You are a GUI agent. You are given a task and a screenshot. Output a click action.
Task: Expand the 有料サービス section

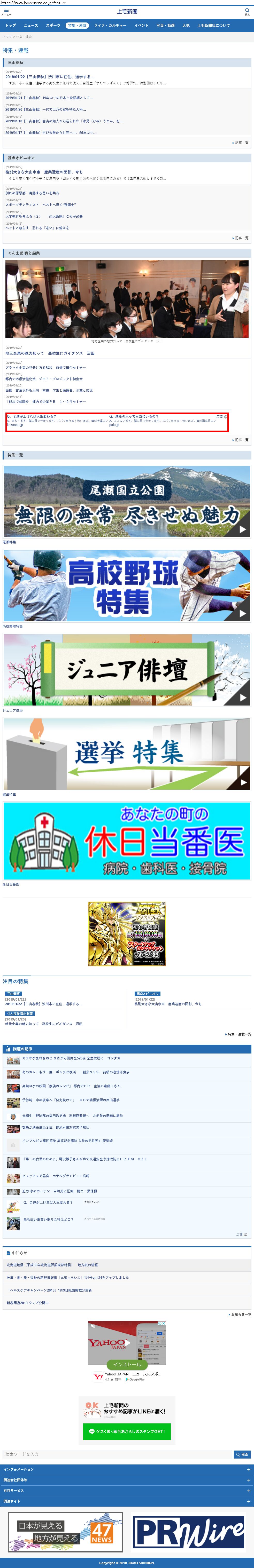click(x=127, y=1490)
